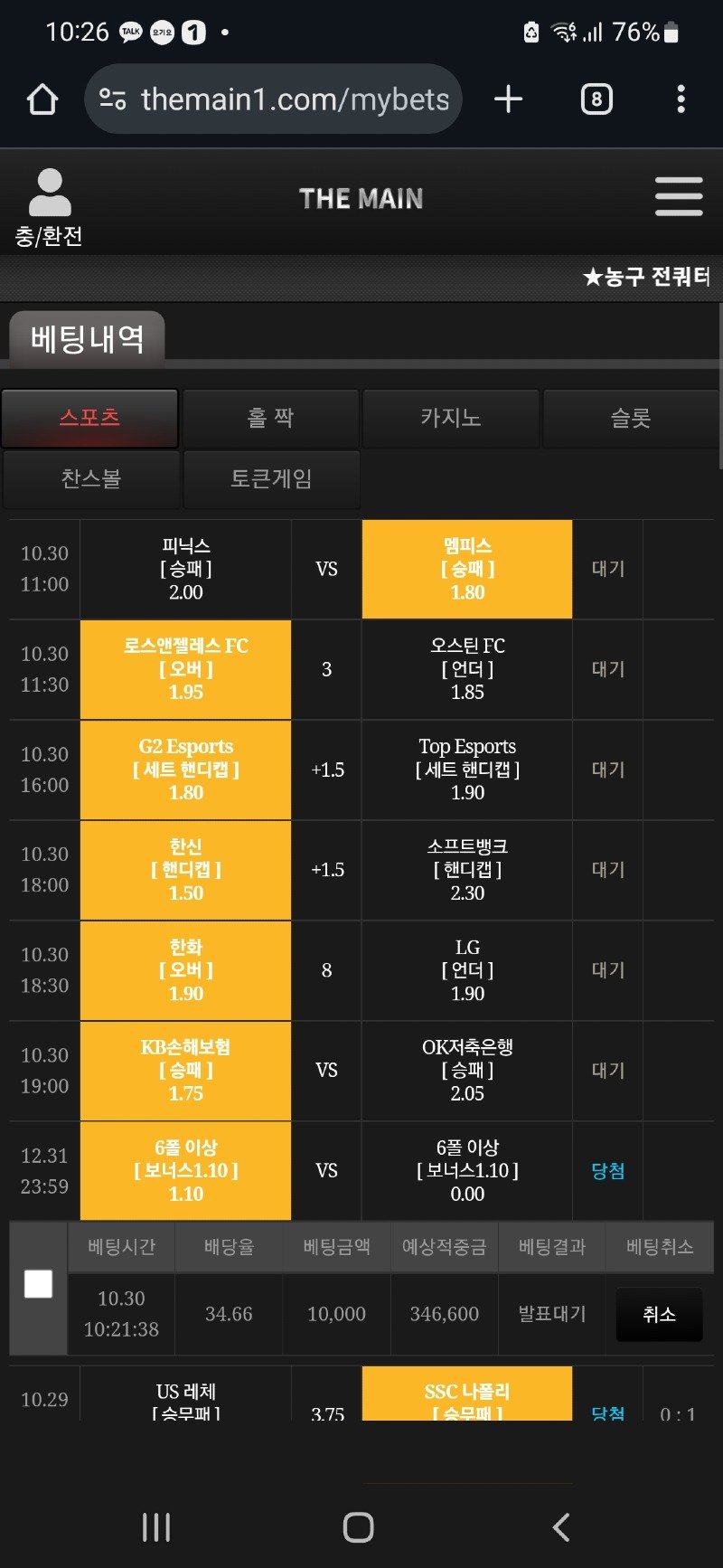Switch to the 토큰게임 tab
Image resolution: width=723 pixels, height=1568 pixels.
coord(271,478)
